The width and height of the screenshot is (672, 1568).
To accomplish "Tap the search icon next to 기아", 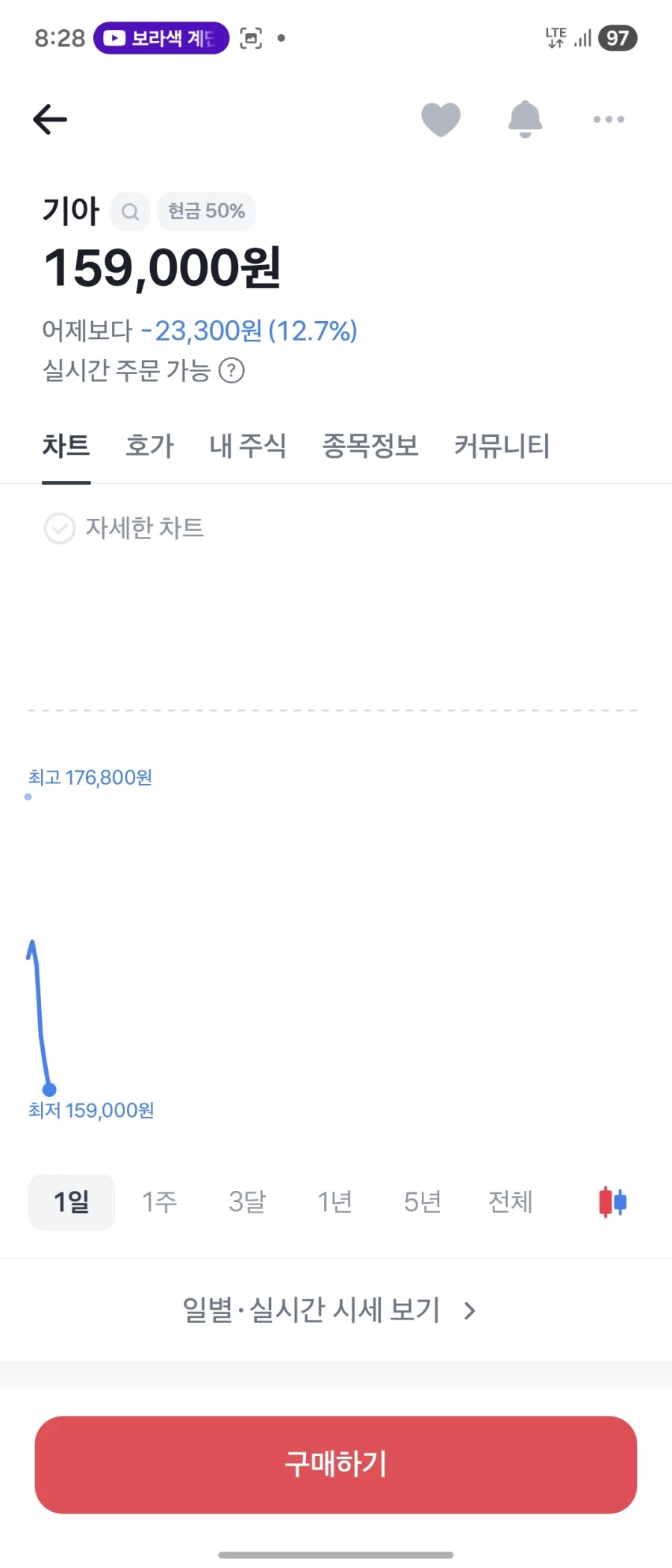I will [x=130, y=211].
